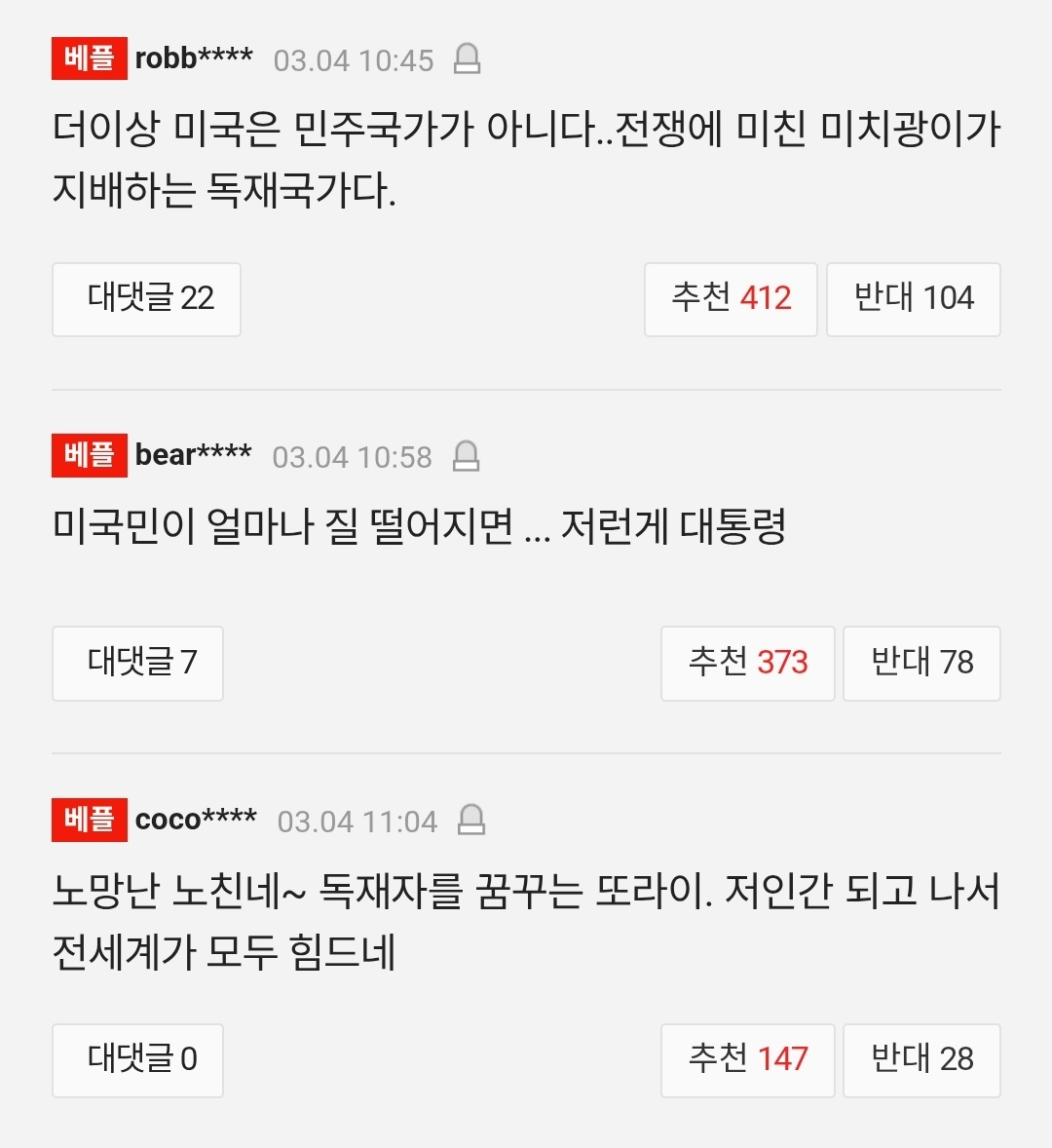The image size is (1052, 1148).
Task: Downvote (반대) robb****'s comment
Action: pos(913,299)
